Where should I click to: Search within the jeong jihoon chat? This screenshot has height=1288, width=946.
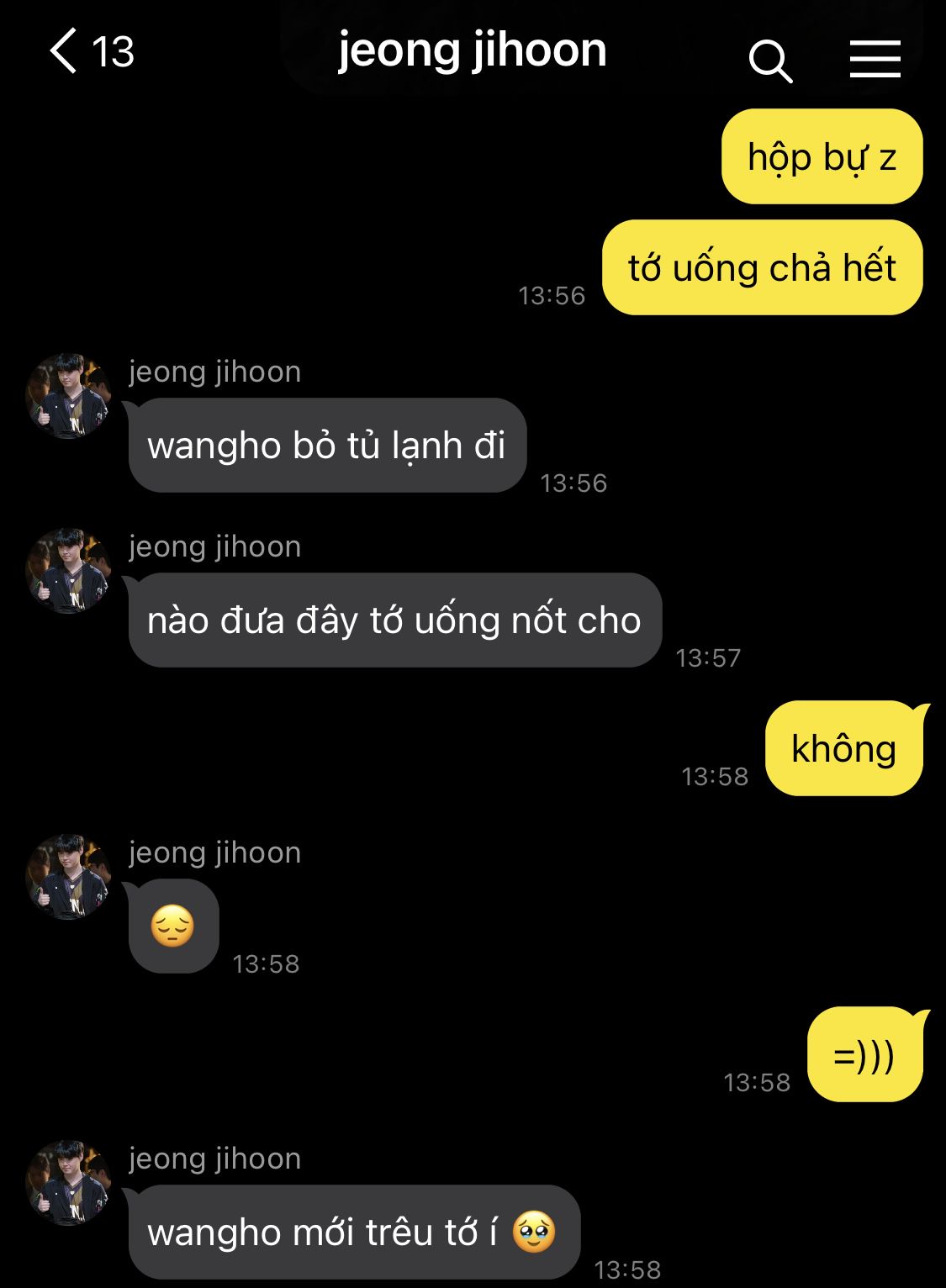coord(769,61)
